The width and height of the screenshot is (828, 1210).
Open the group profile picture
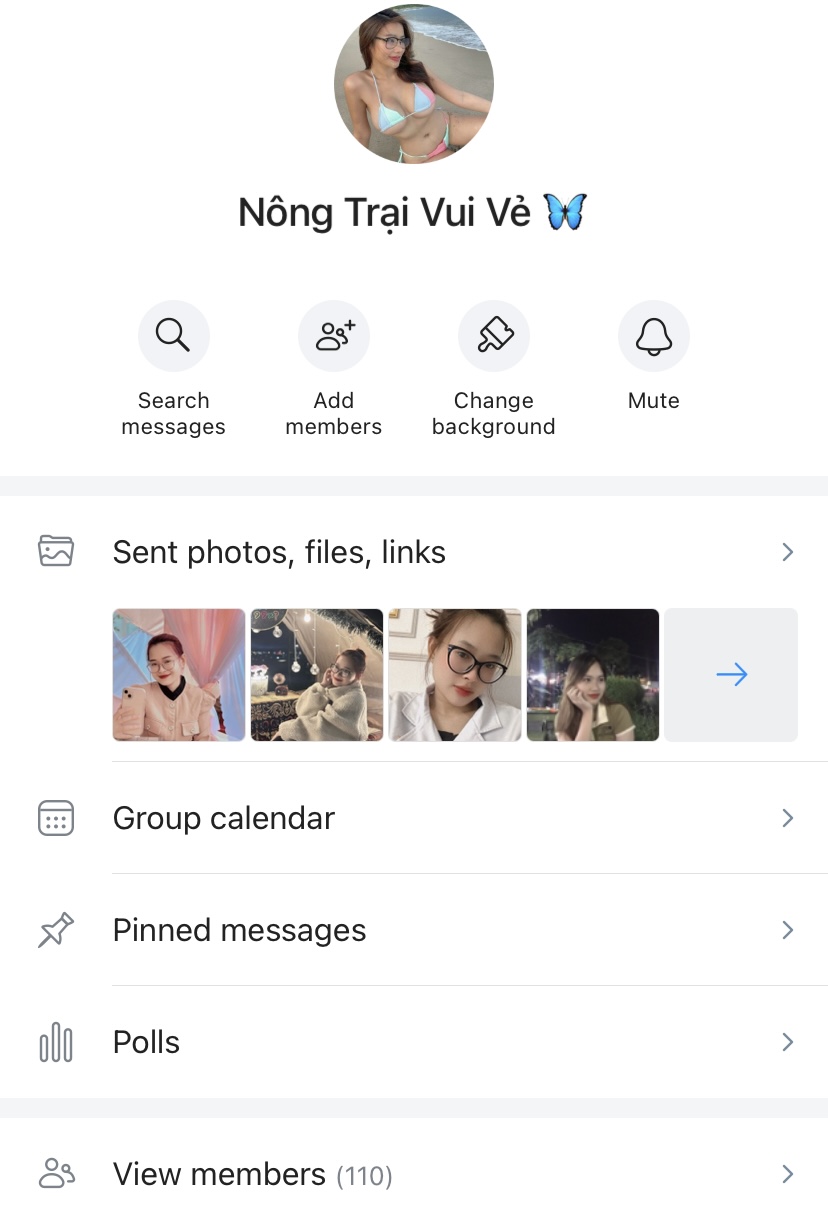pos(413,84)
